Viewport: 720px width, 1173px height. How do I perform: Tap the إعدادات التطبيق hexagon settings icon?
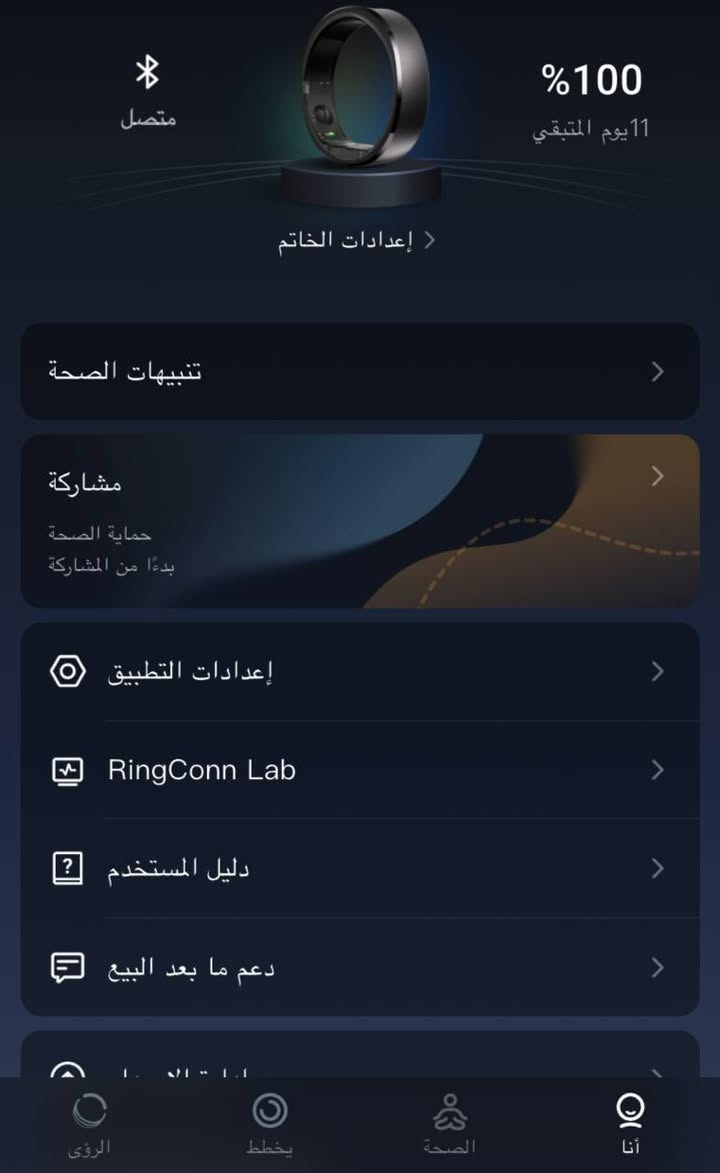pyautogui.click(x=68, y=671)
